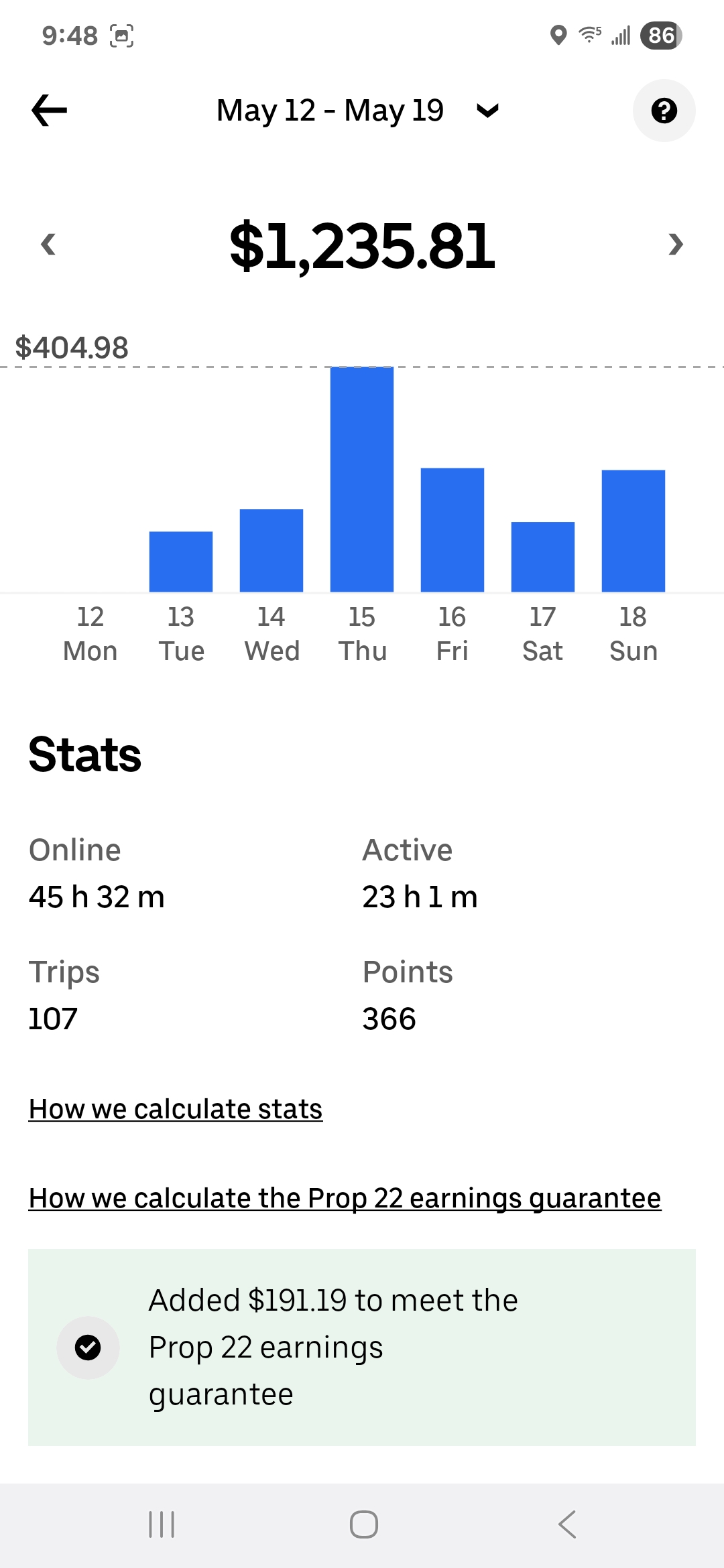Go back using the top arrow
Screen dimensions: 724x1568
50,111
